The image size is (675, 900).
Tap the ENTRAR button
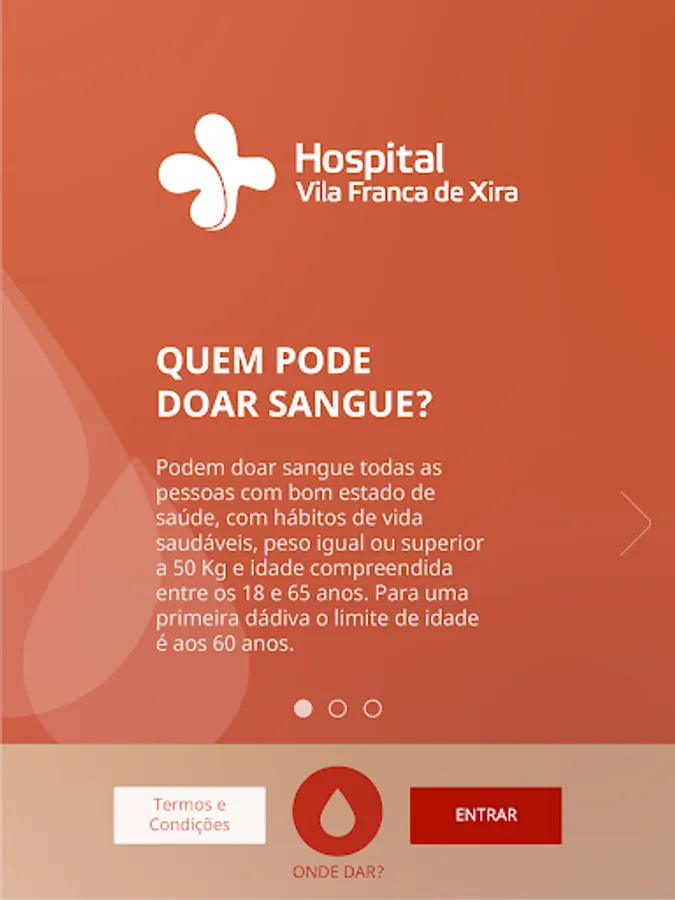pyautogui.click(x=486, y=815)
